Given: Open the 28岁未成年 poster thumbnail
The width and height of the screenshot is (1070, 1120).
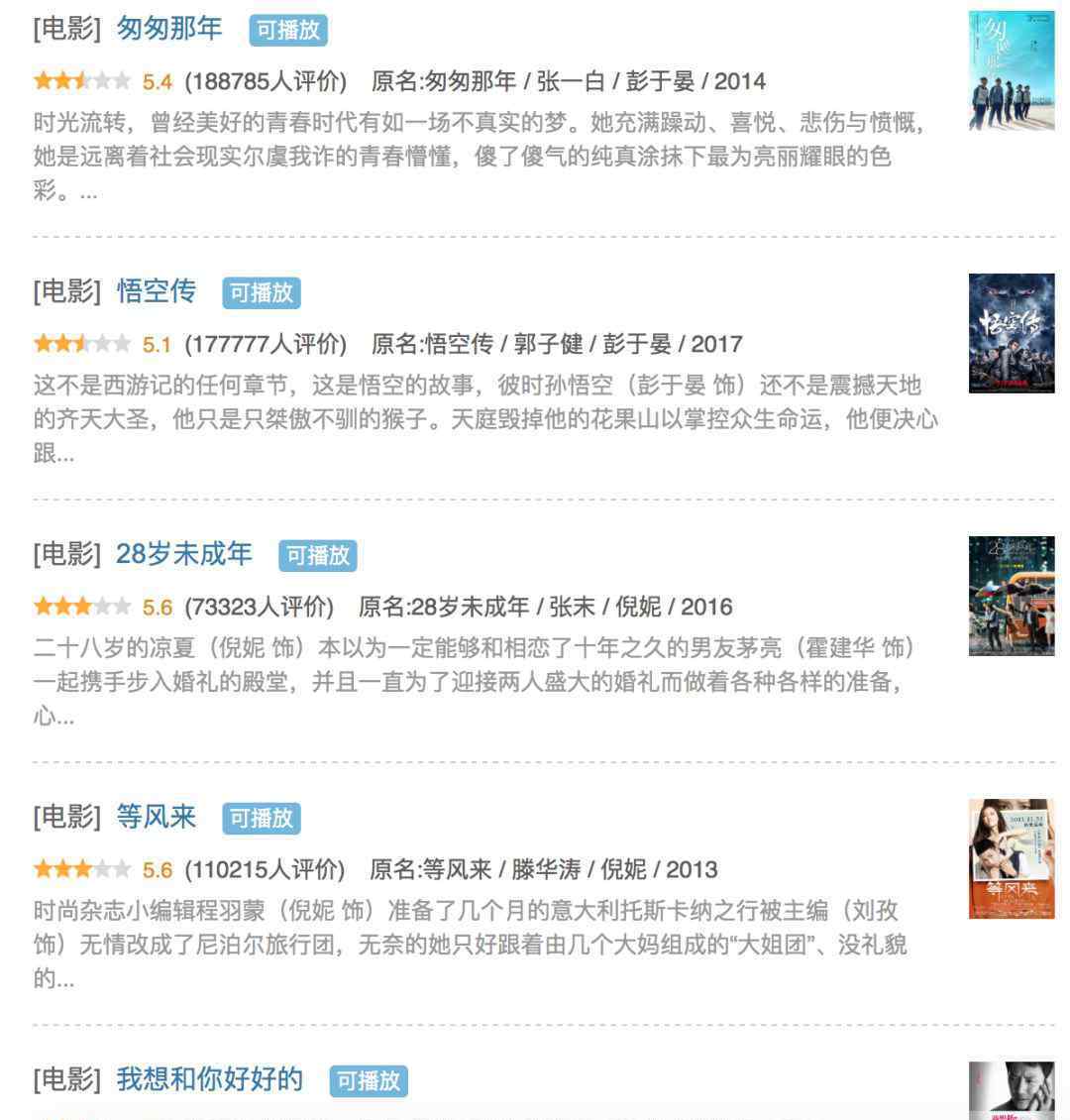Looking at the screenshot, I should coord(1011,597).
